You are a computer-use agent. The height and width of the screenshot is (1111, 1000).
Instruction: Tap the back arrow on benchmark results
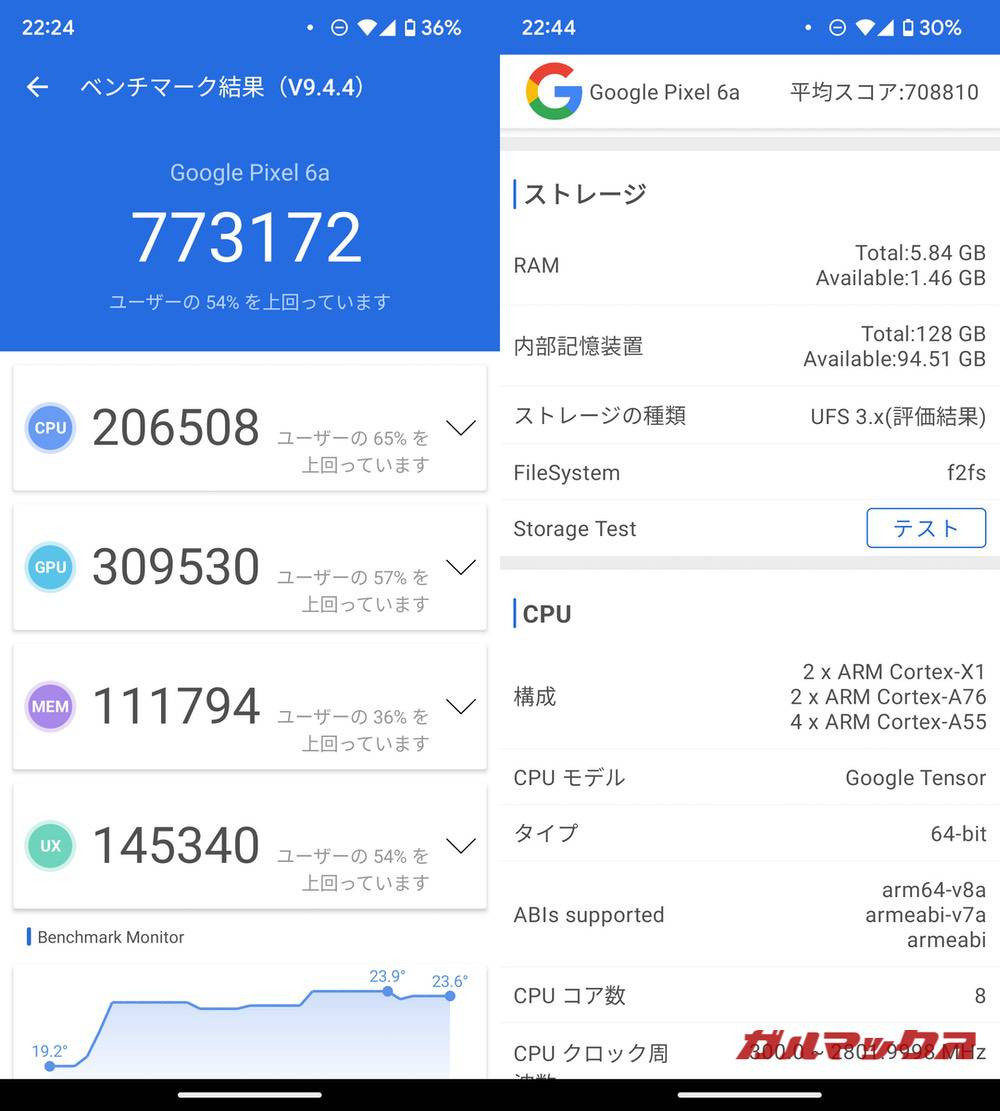tap(37, 88)
